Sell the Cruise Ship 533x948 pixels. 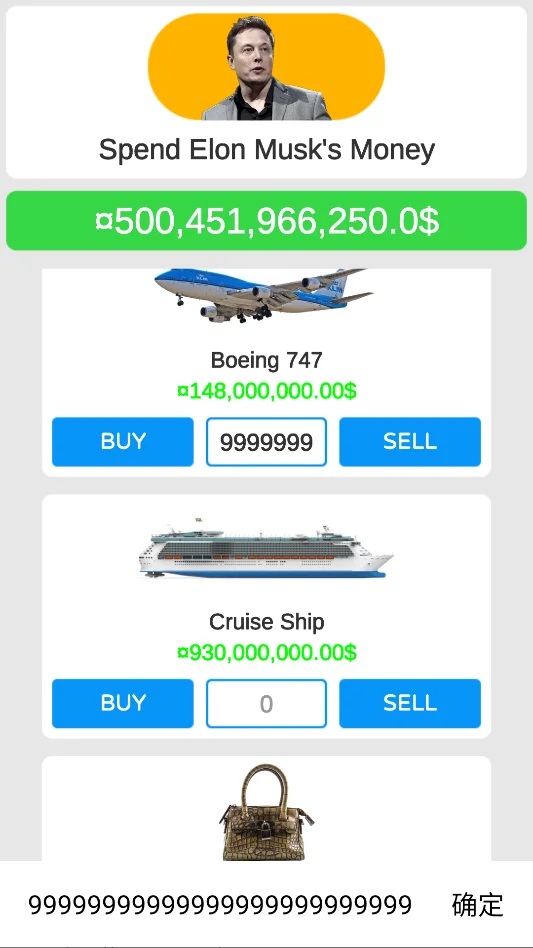410,703
